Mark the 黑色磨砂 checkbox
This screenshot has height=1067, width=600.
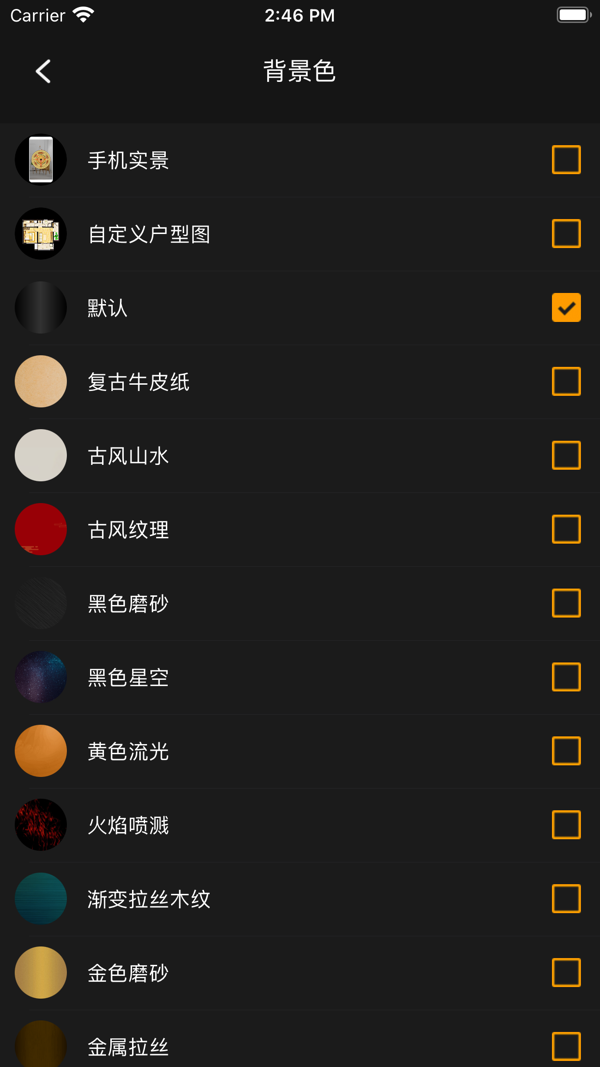click(566, 603)
